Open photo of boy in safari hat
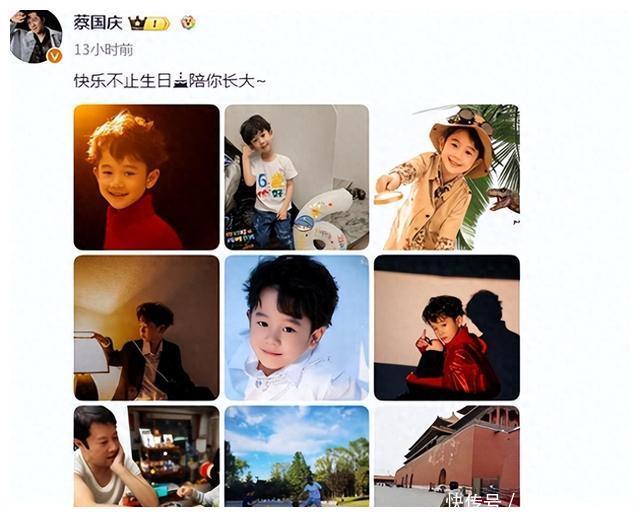The width and height of the screenshot is (640, 517). point(446,177)
